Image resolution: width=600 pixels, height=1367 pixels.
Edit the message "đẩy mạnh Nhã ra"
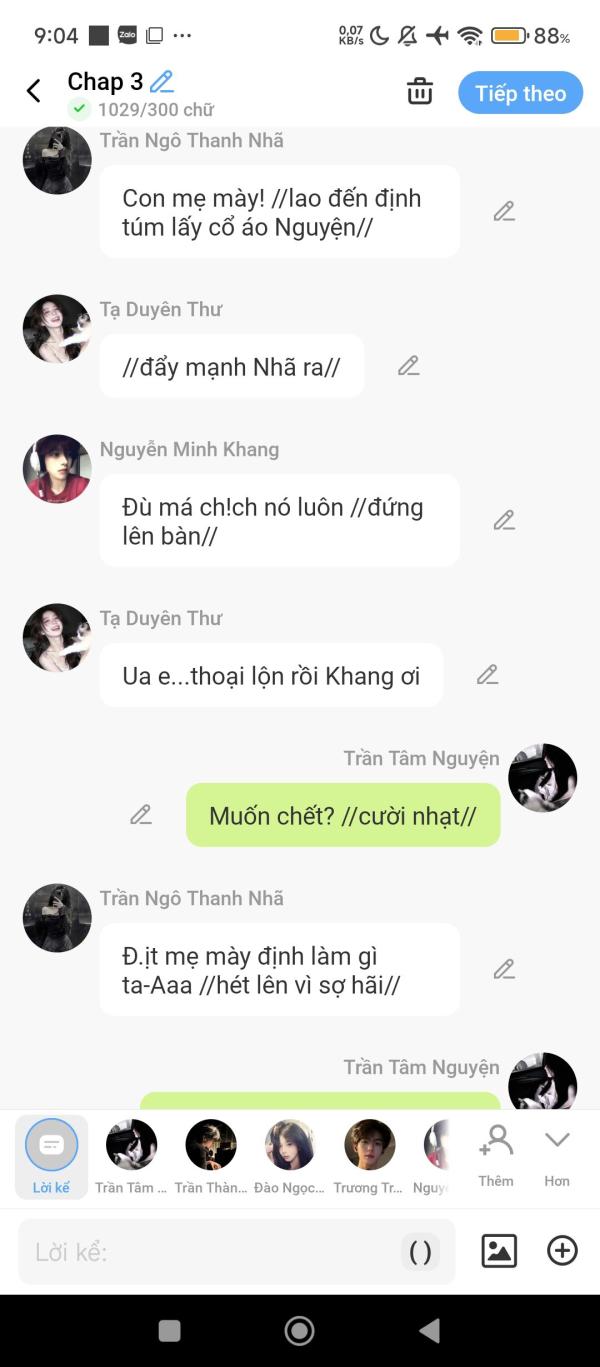pos(408,366)
